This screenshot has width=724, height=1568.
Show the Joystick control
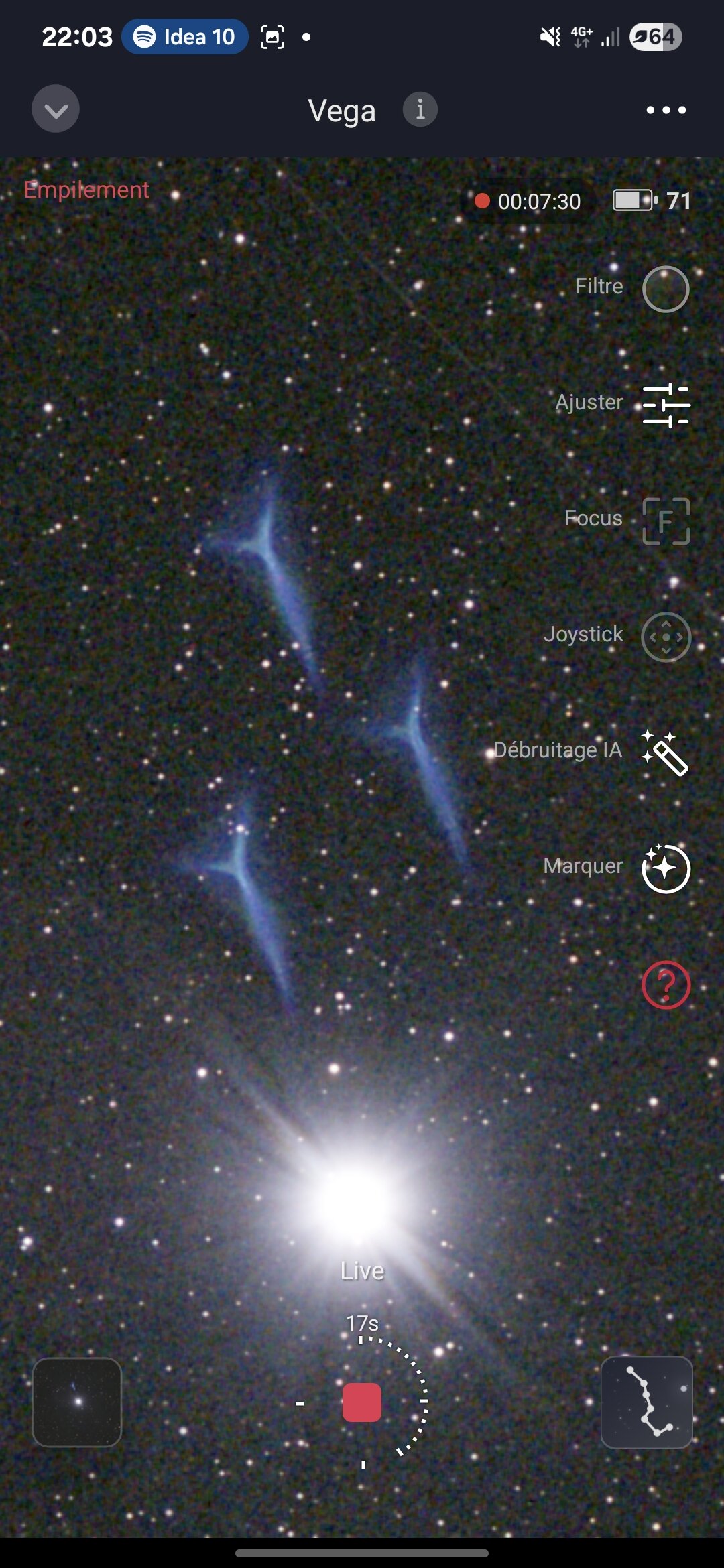(665, 637)
